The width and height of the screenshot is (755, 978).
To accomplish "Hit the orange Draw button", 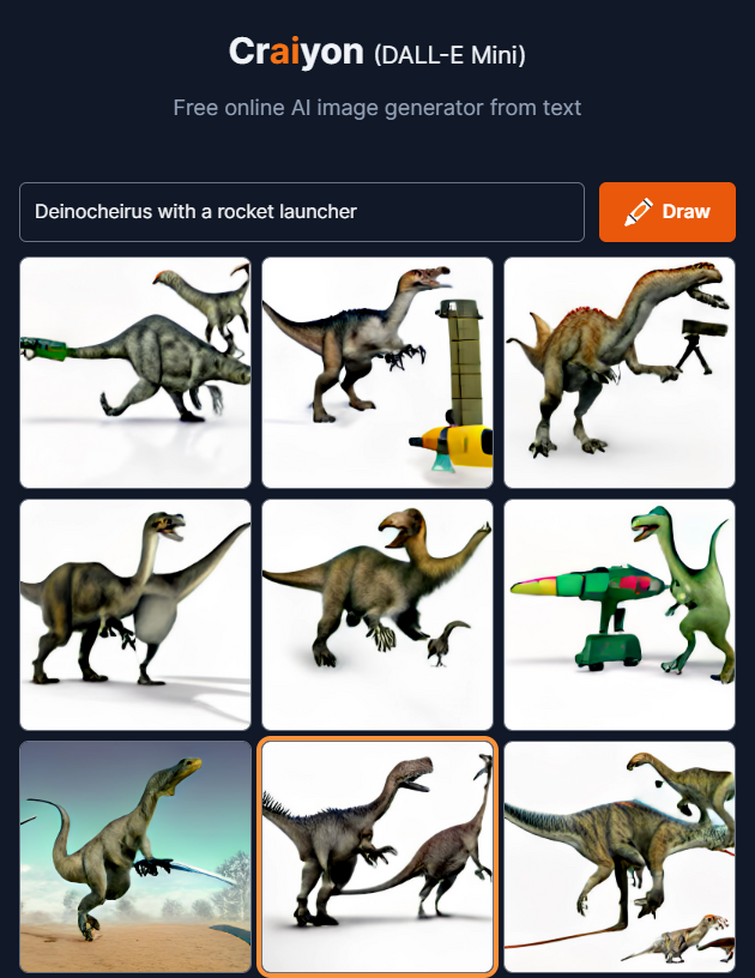I will tap(667, 212).
